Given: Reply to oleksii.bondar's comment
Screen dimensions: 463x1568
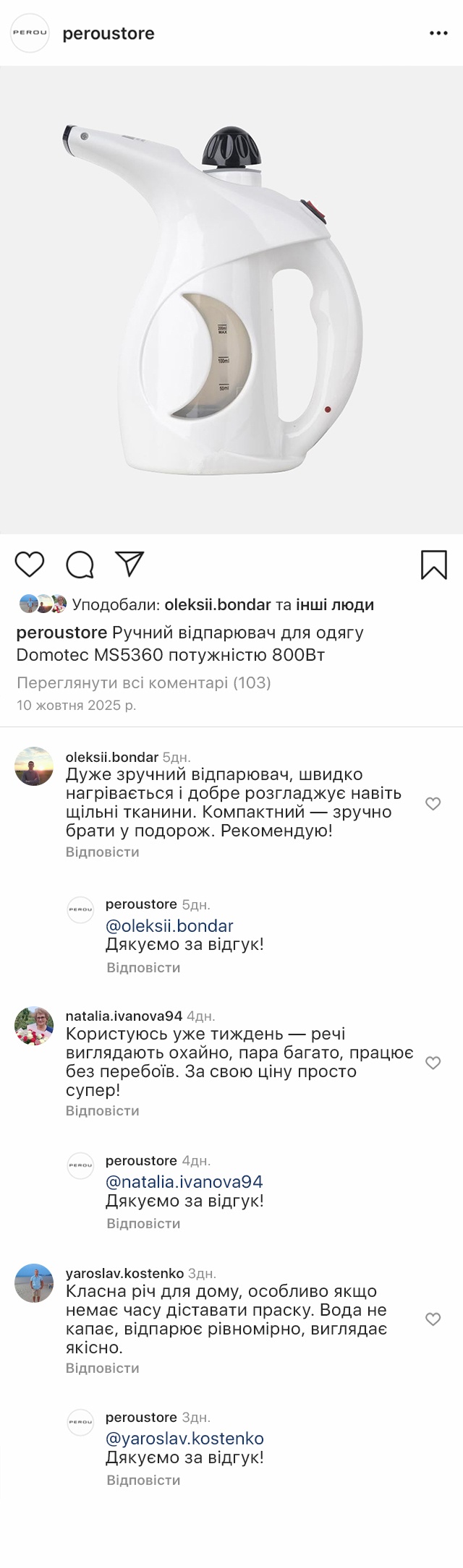Looking at the screenshot, I should coord(102,852).
